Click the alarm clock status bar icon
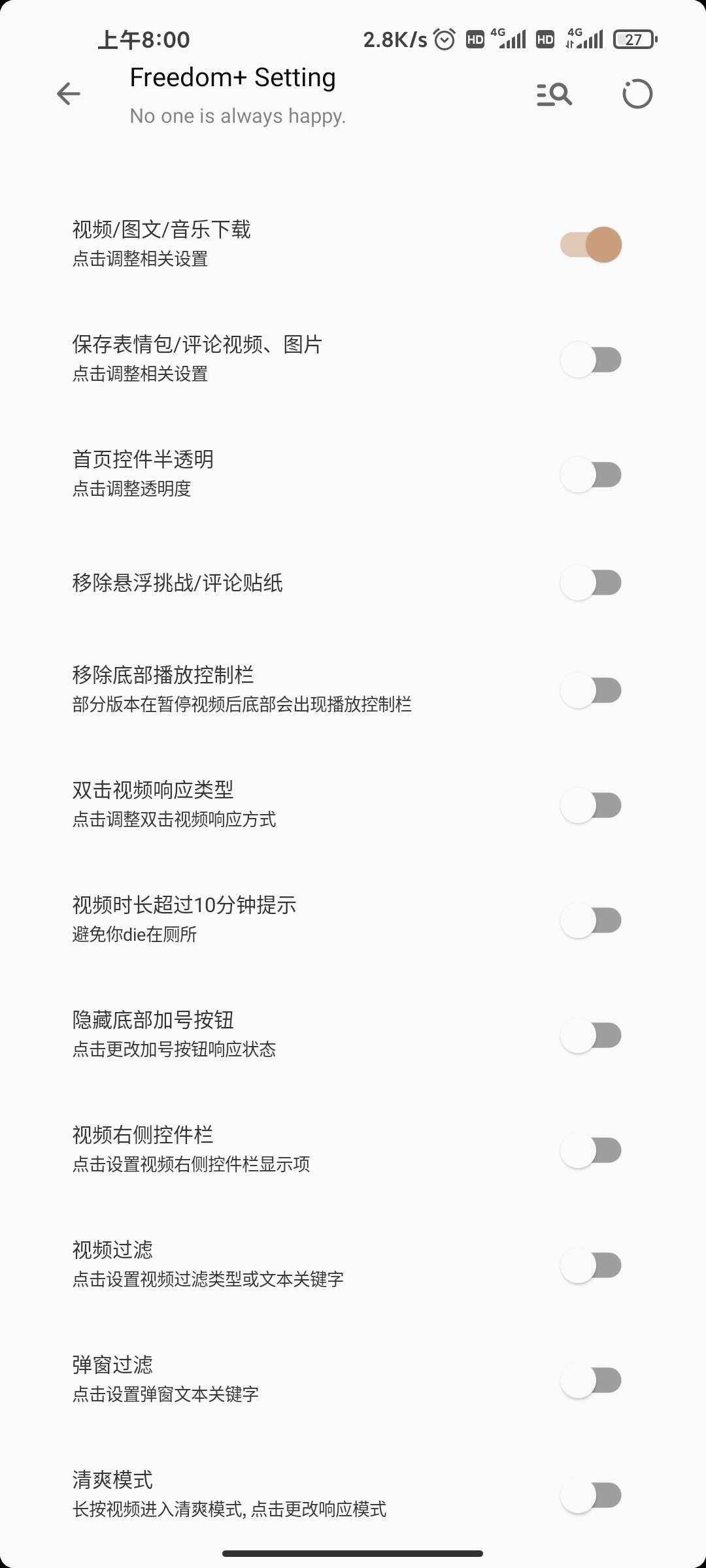The width and height of the screenshot is (706, 1568). [x=445, y=41]
